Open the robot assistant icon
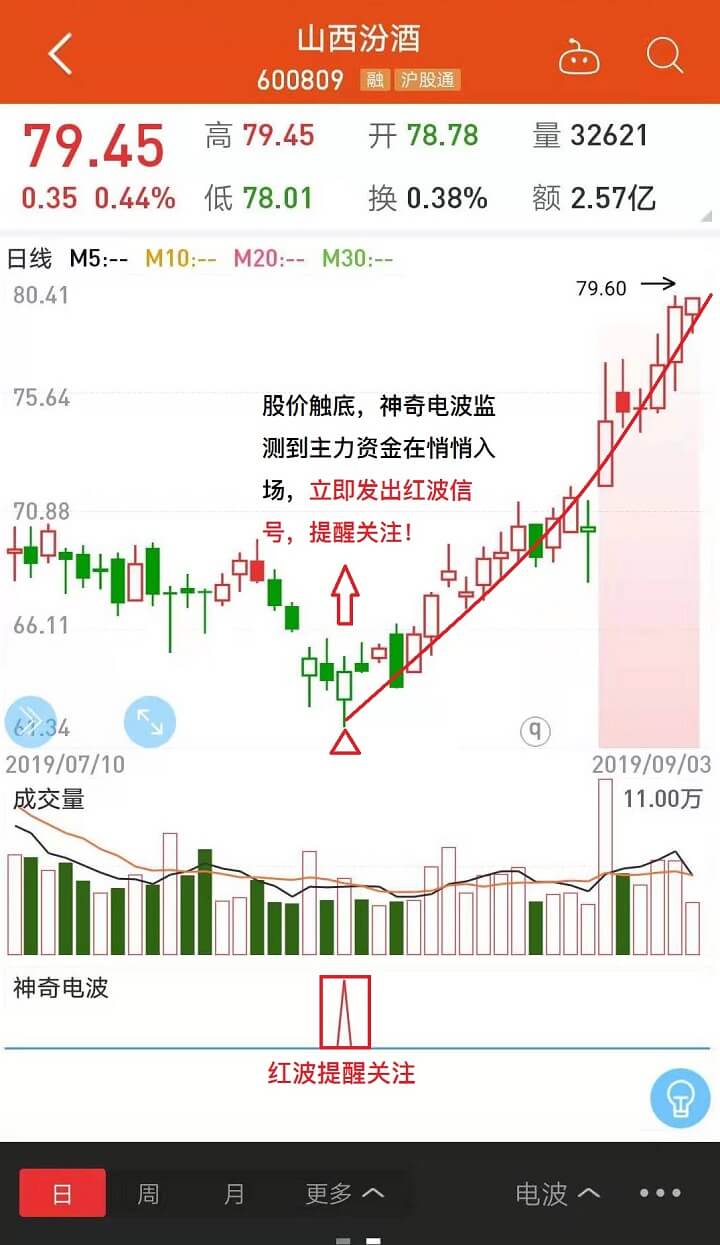Viewport: 720px width, 1245px height. pos(578,56)
